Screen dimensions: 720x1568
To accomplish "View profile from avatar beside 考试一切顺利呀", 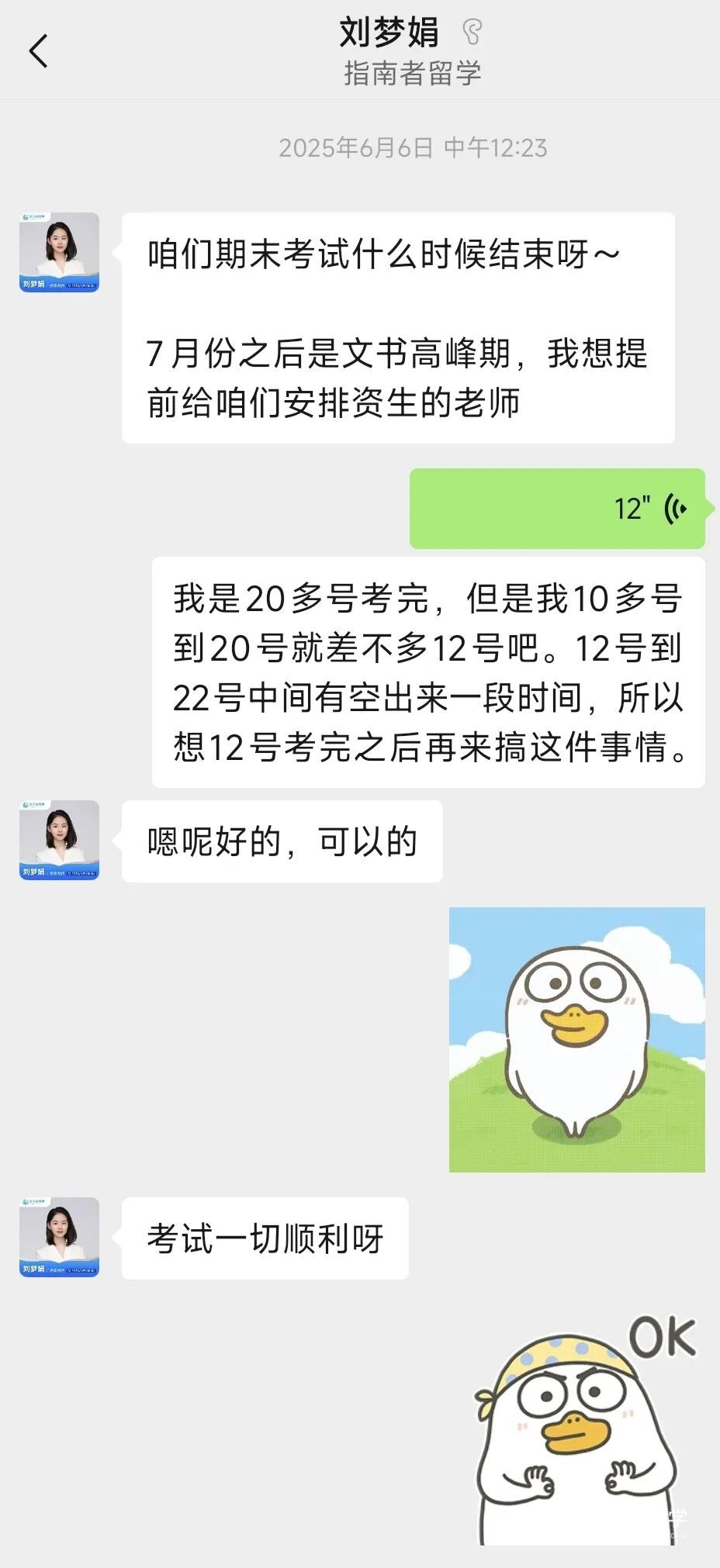I will click(x=59, y=1237).
